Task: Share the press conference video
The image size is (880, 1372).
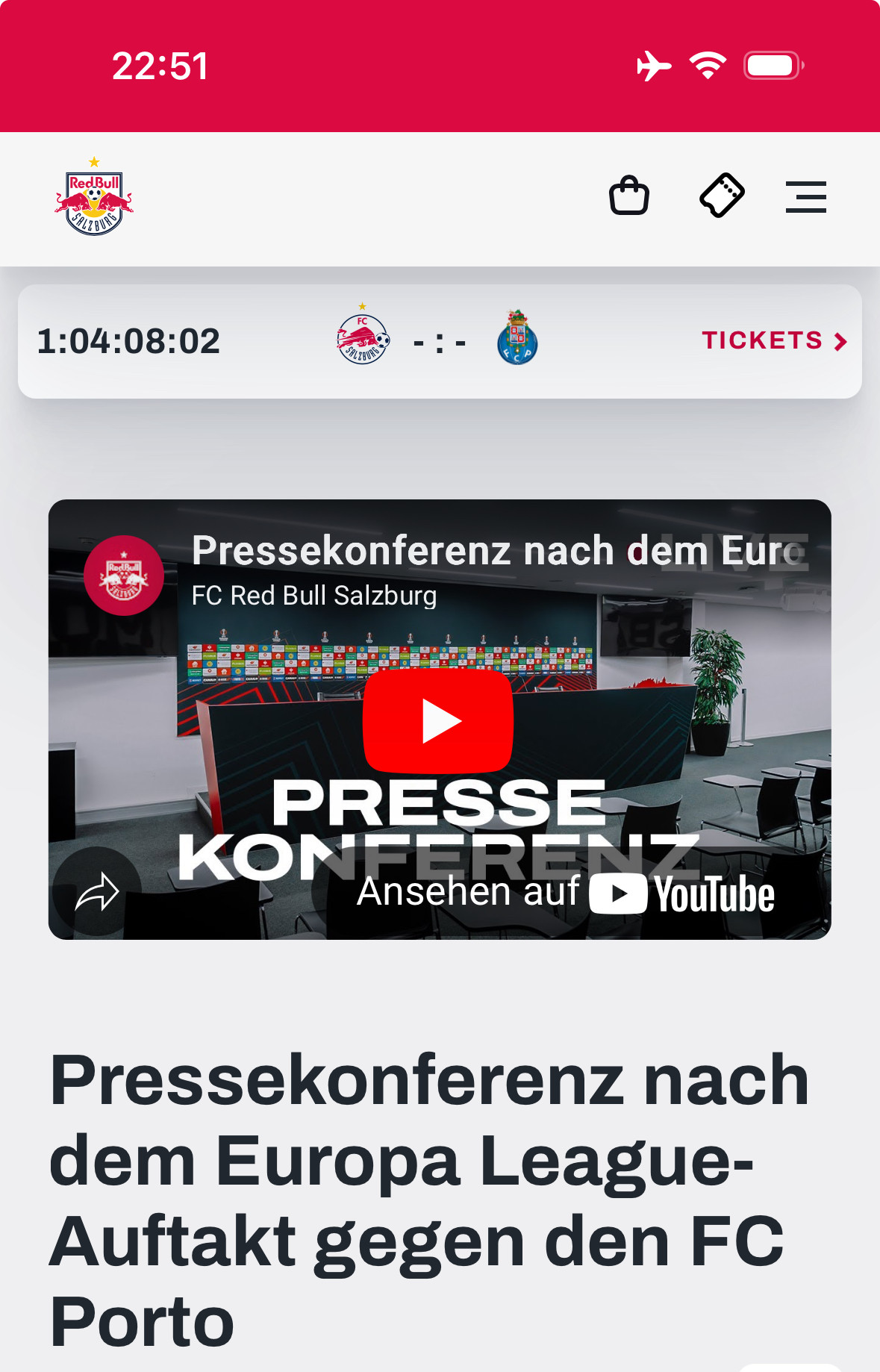Action: click(x=97, y=892)
